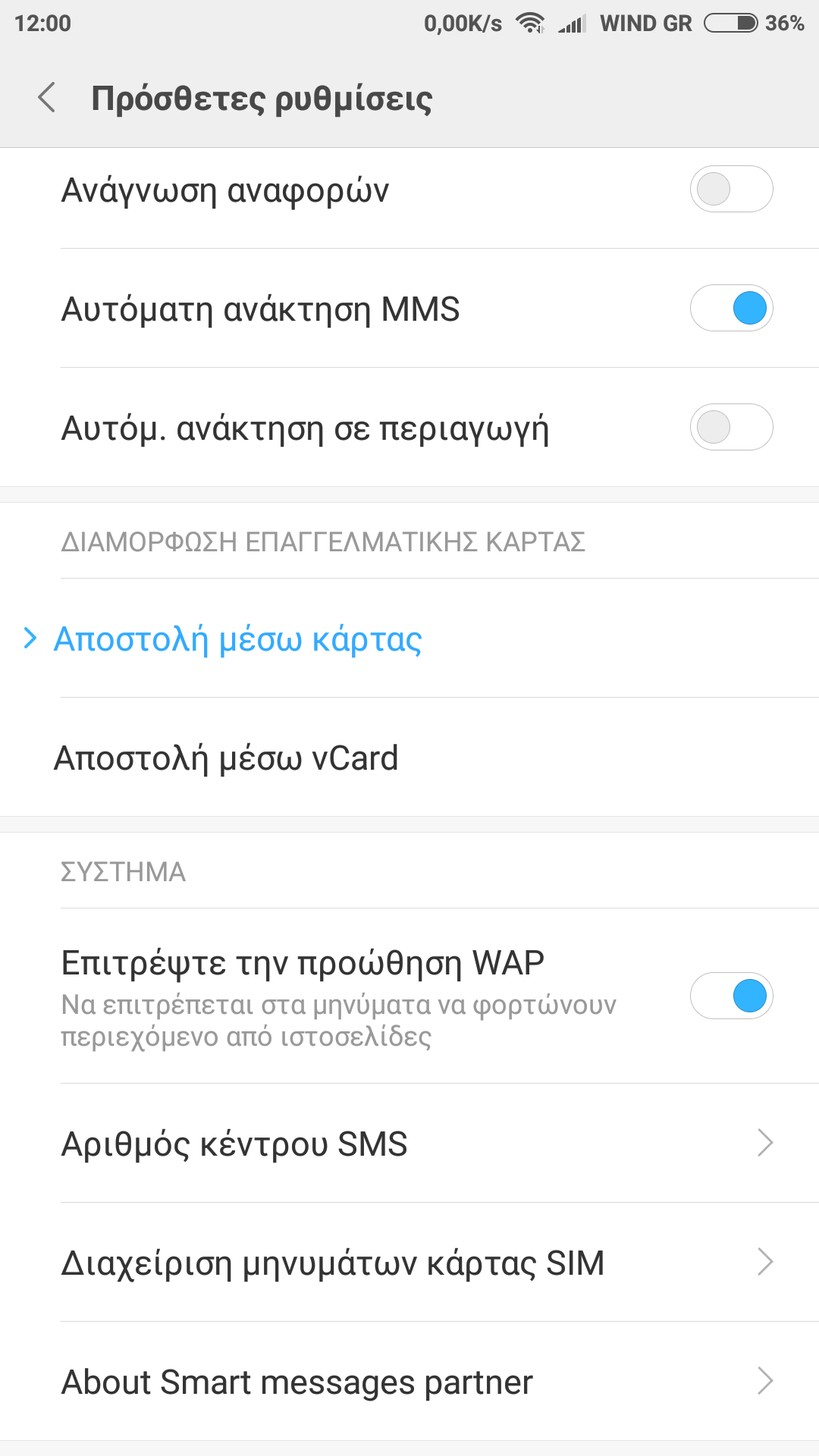Choose Αποστολή μέσω vCard
The width and height of the screenshot is (819, 1456).
coord(226,758)
